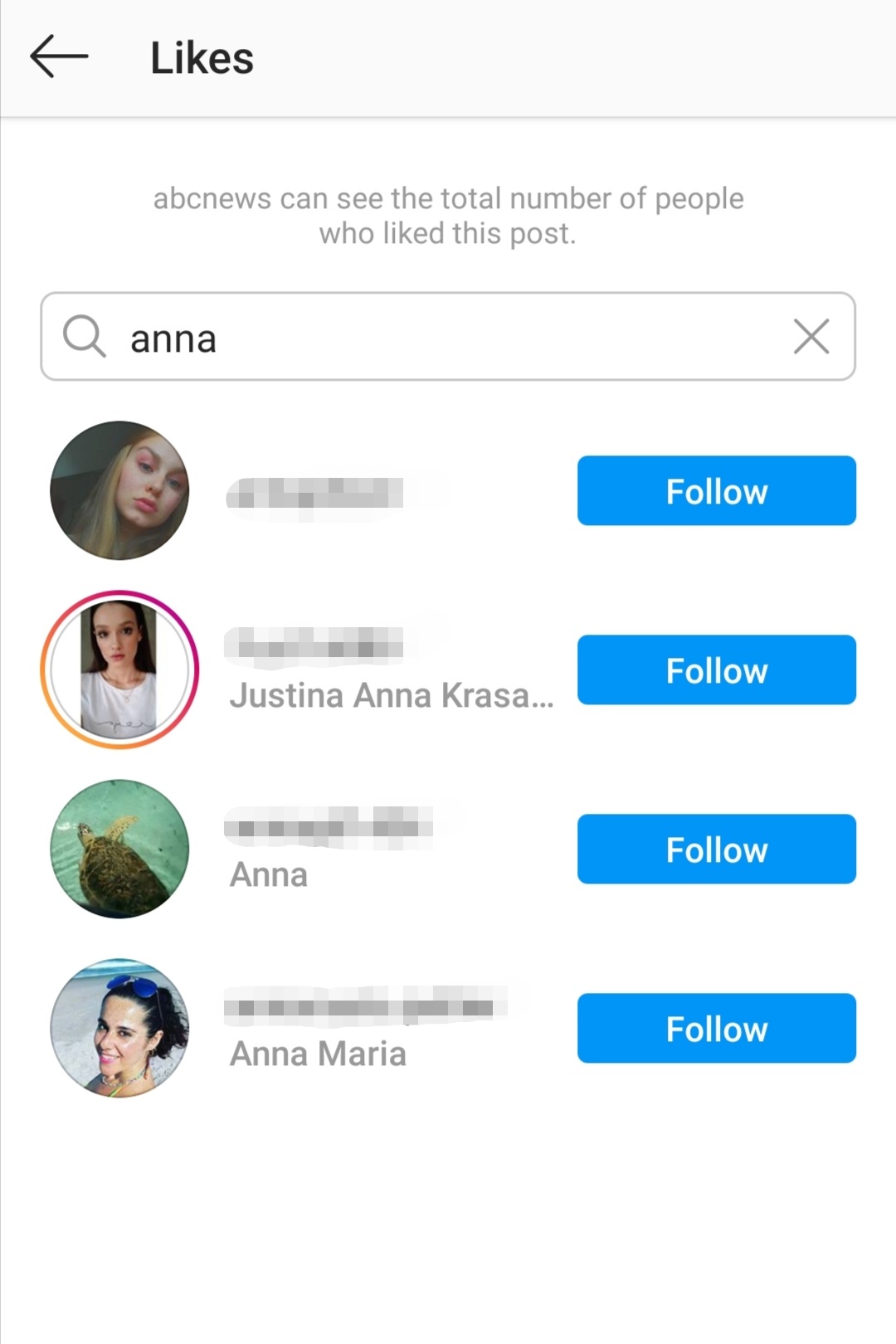Image resolution: width=896 pixels, height=1344 pixels.
Task: Follow the first user in the list
Action: (x=716, y=491)
